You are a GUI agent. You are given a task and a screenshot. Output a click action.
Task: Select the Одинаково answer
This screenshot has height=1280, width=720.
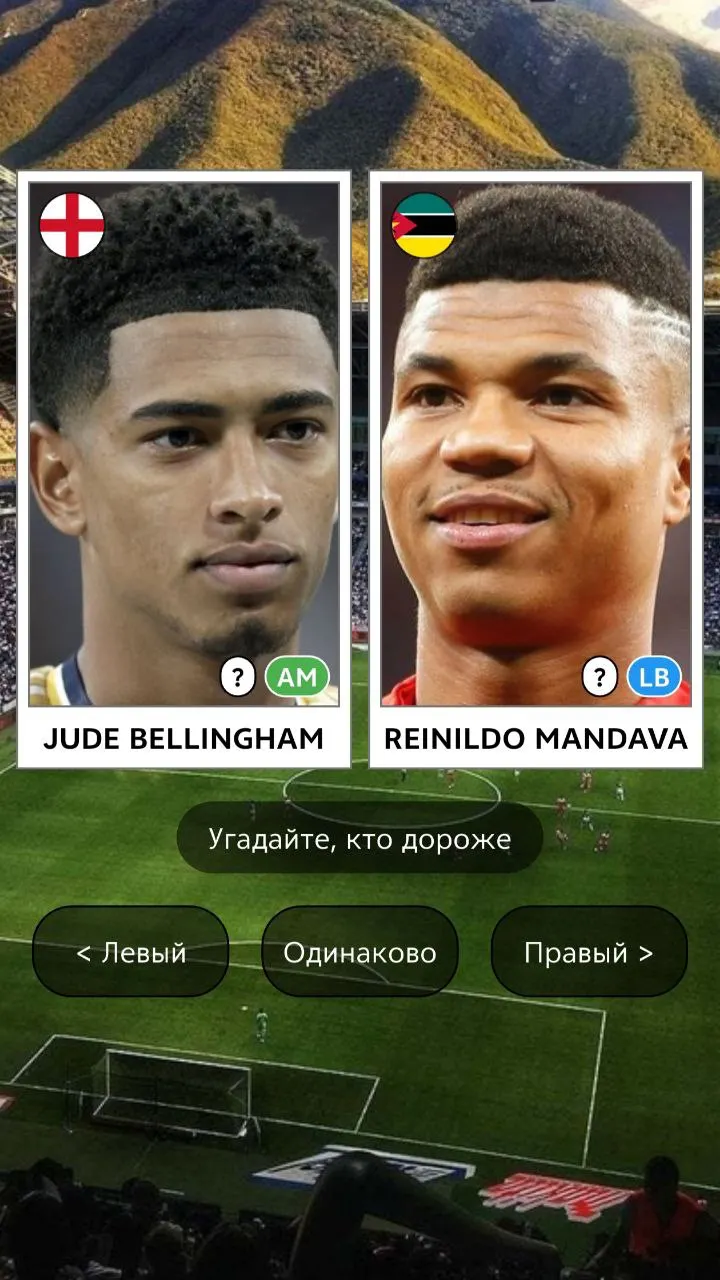tap(360, 952)
